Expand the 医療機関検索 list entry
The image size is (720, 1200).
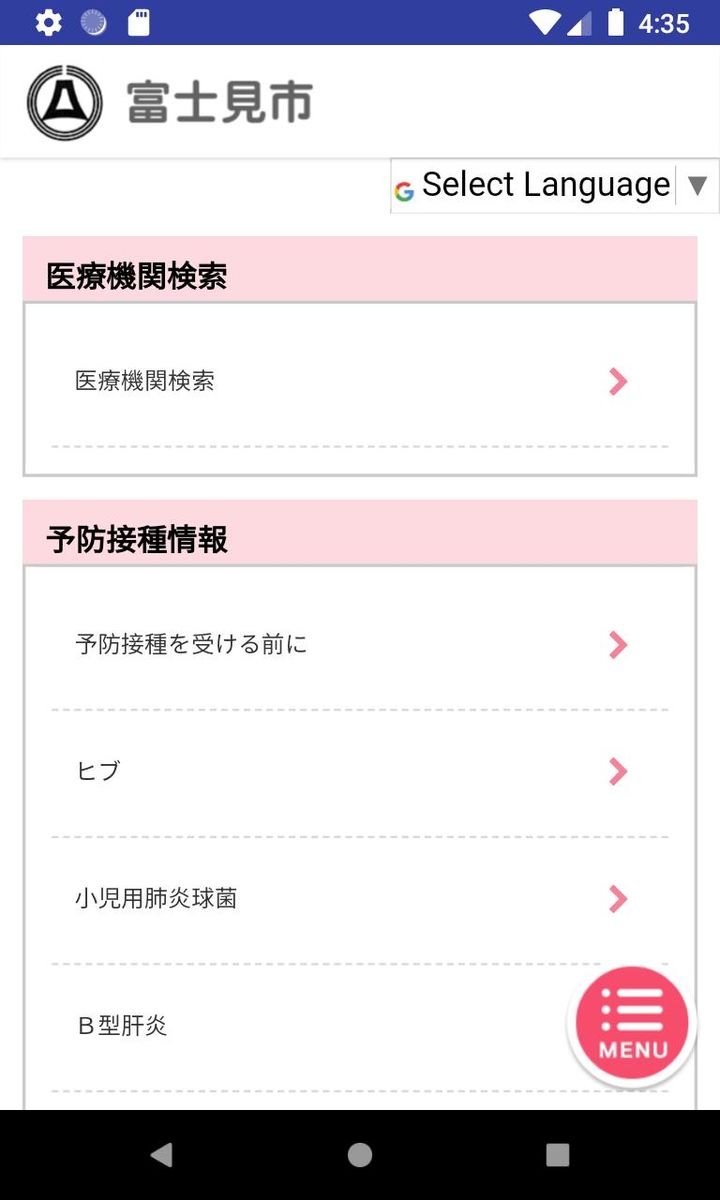point(360,381)
